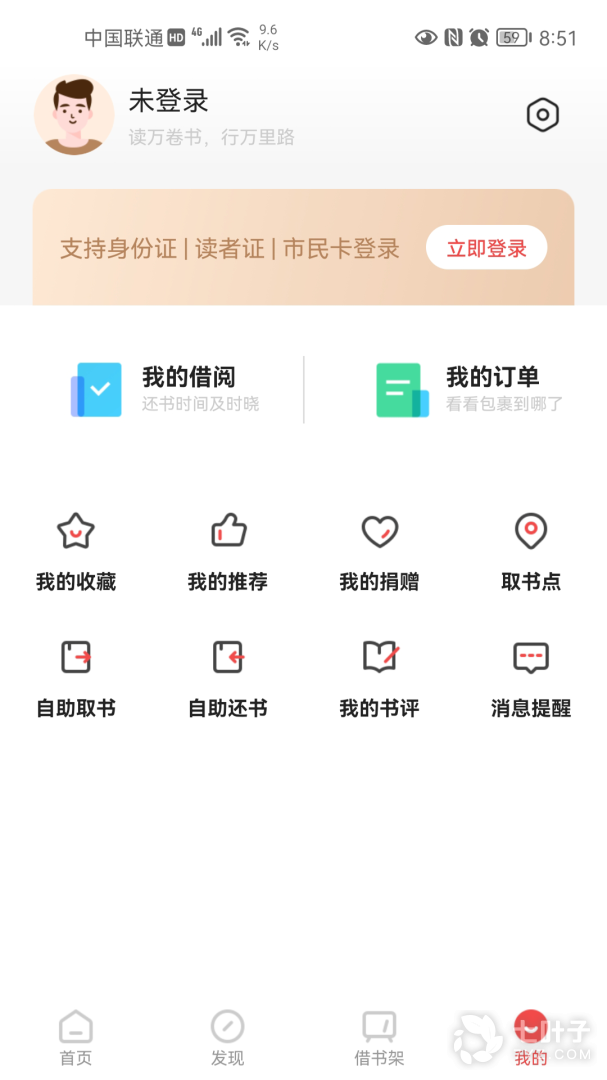607x1080 pixels.
Task: View 我的订单 orders
Action: pyautogui.click(x=470, y=389)
